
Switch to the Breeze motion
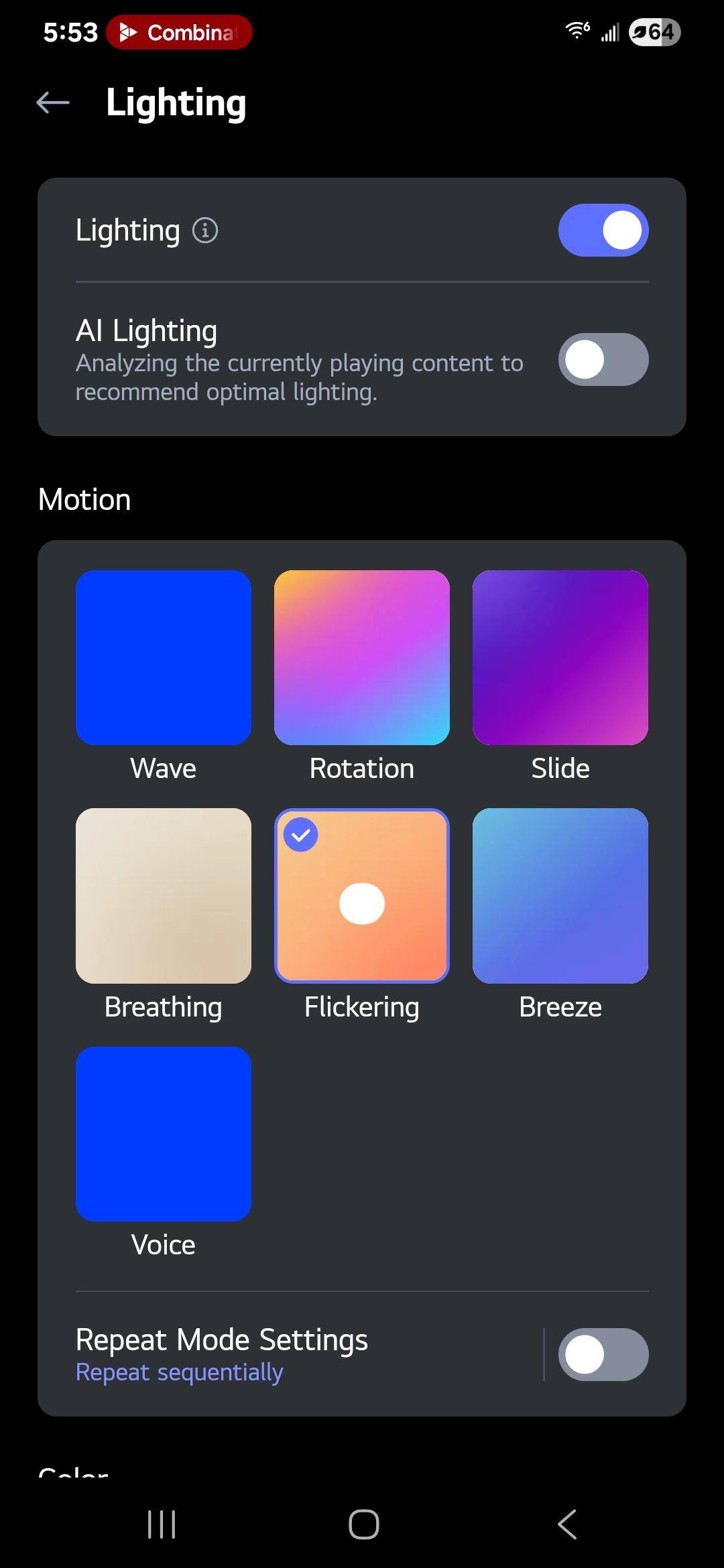tap(560, 896)
